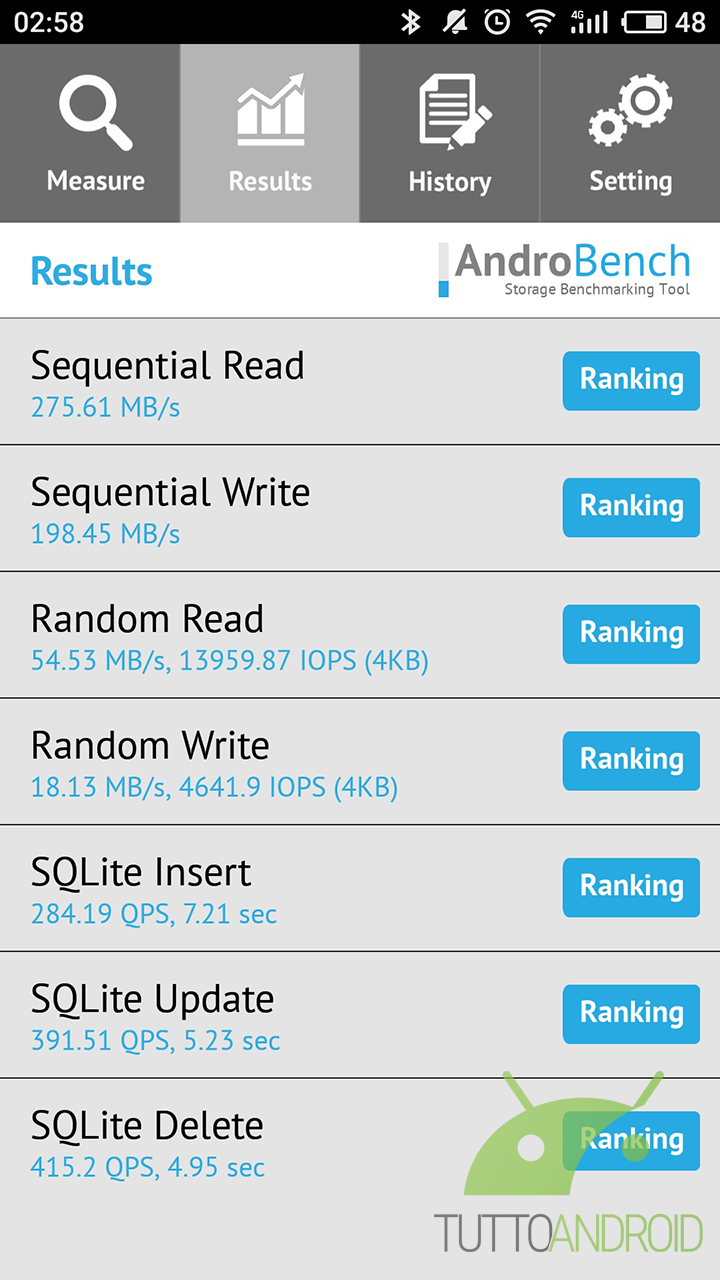Tap Ranking beside Random Write

tap(631, 760)
